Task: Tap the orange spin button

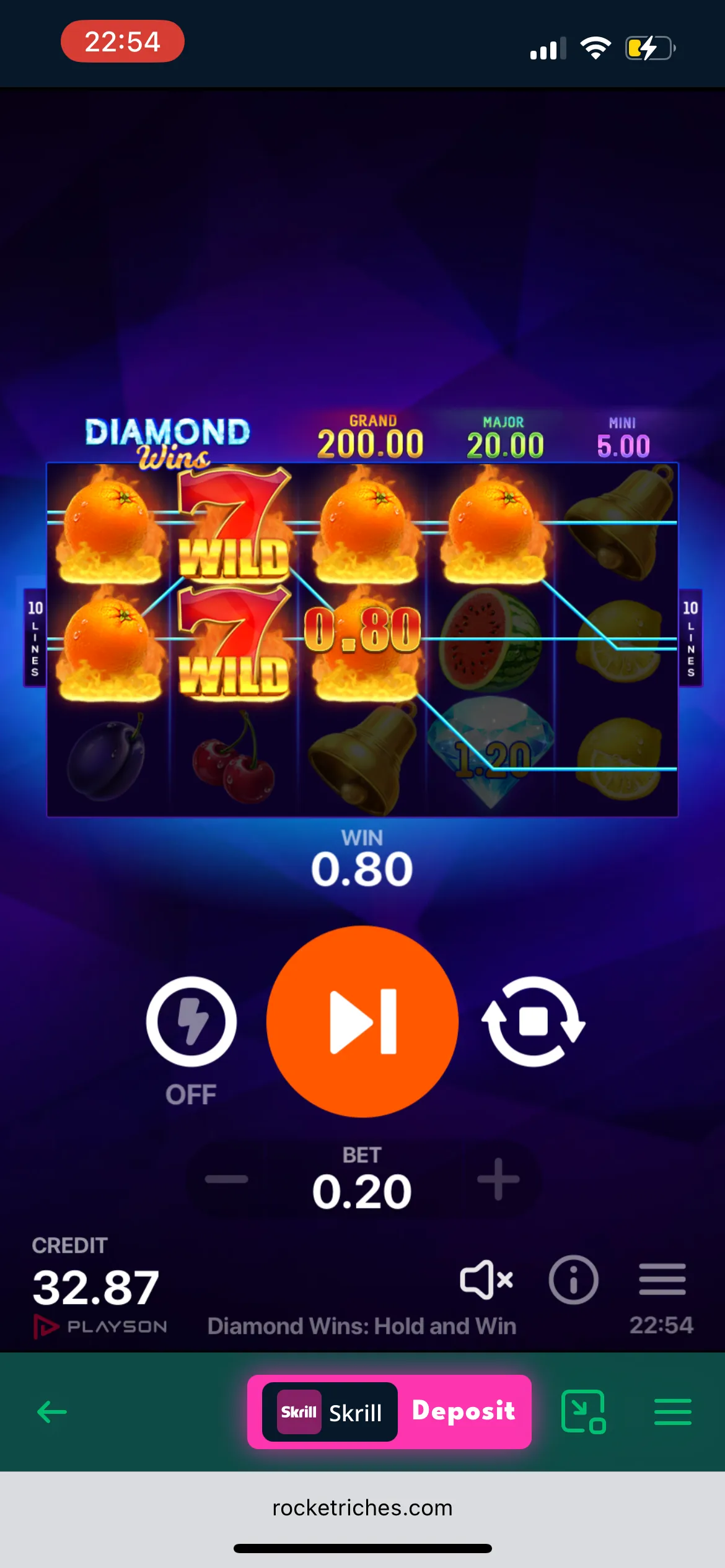Action: coord(362,1021)
